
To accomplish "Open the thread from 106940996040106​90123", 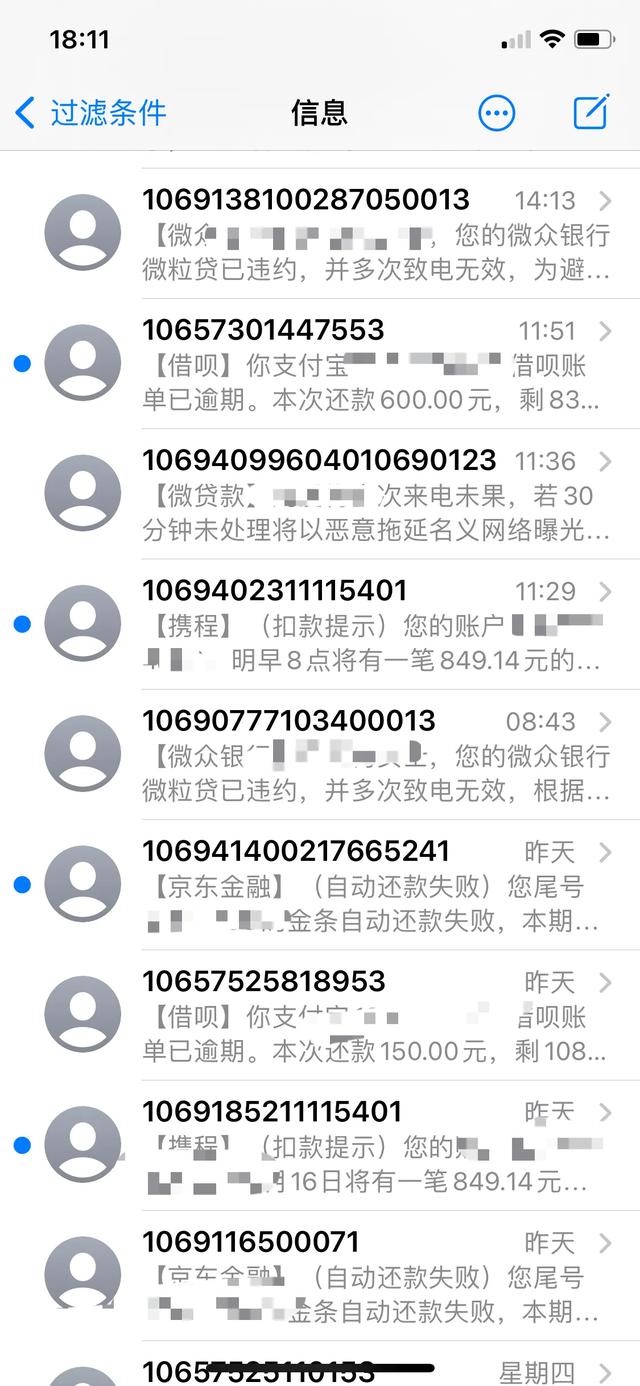I will tap(320, 494).
